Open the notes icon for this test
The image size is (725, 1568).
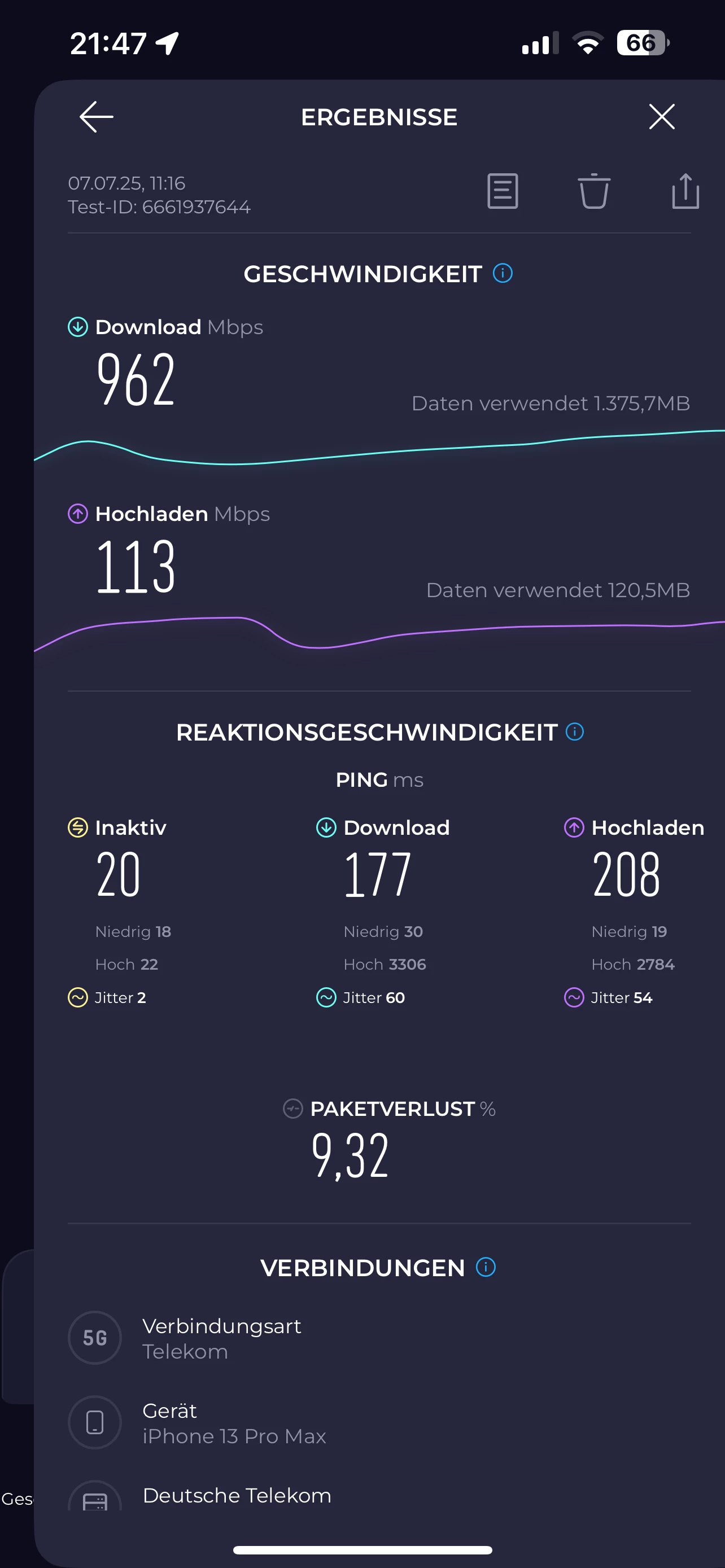pos(502,191)
